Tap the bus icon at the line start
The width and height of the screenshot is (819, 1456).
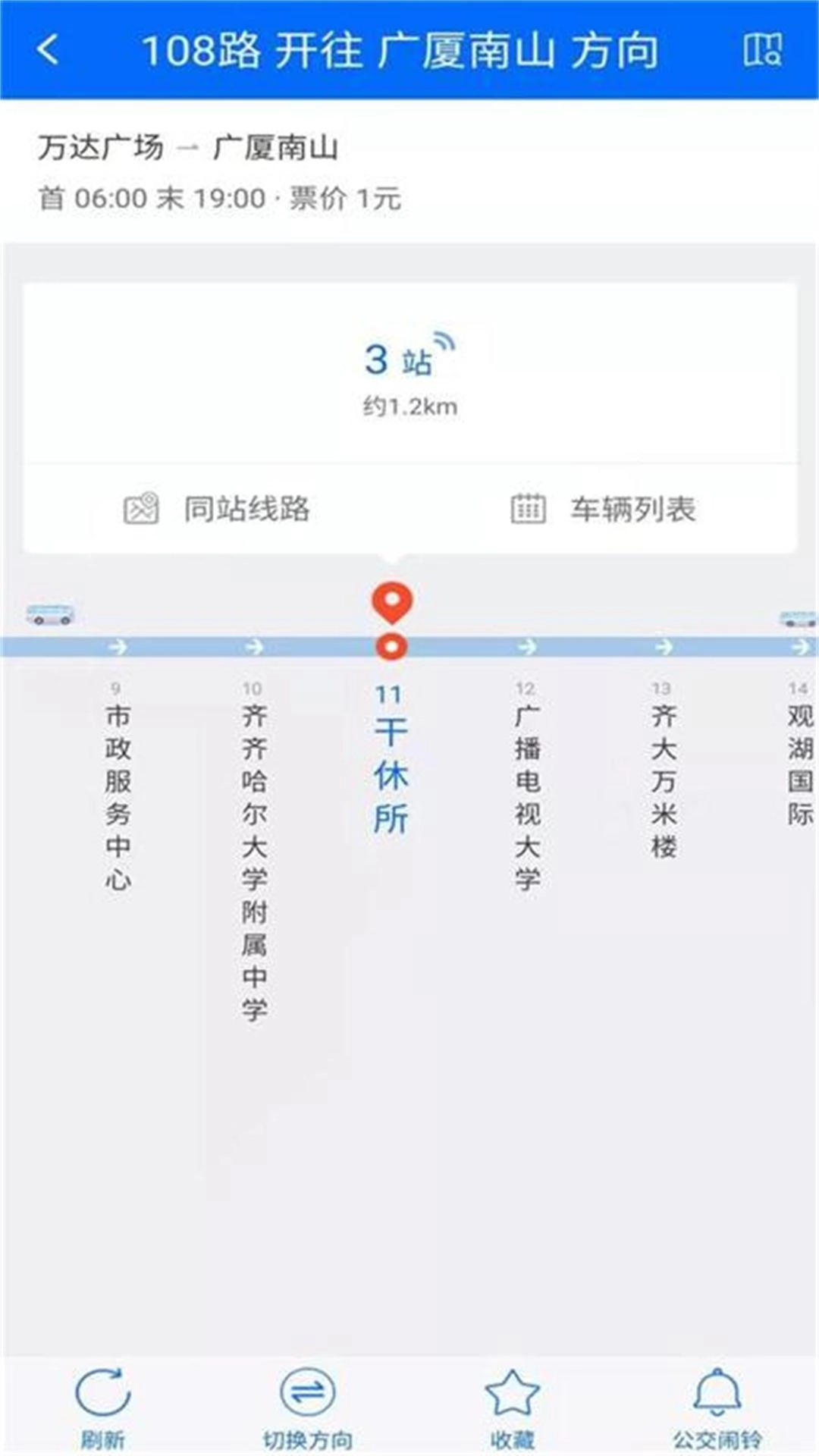pyautogui.click(x=49, y=614)
